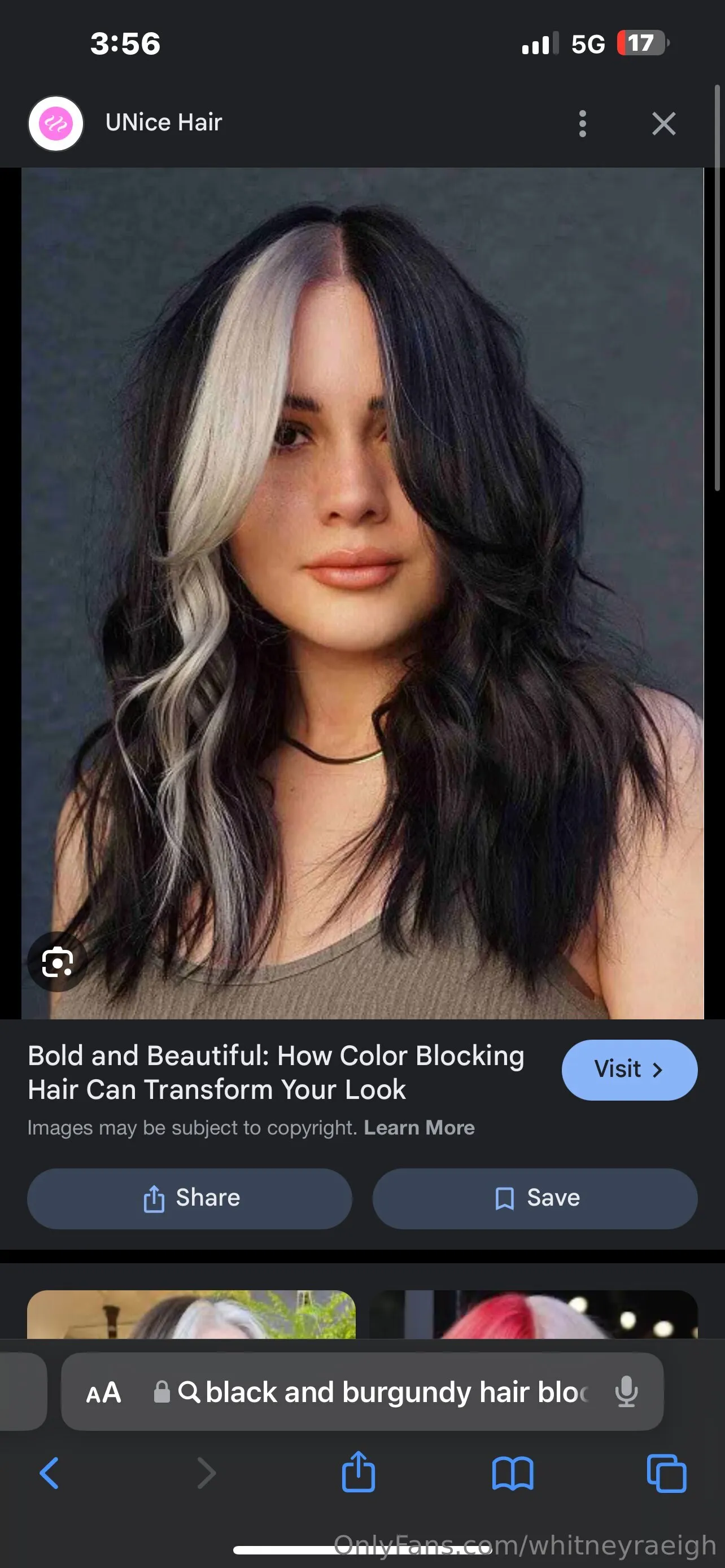Search this image with Google Lens
The image size is (725, 1568).
click(x=57, y=962)
